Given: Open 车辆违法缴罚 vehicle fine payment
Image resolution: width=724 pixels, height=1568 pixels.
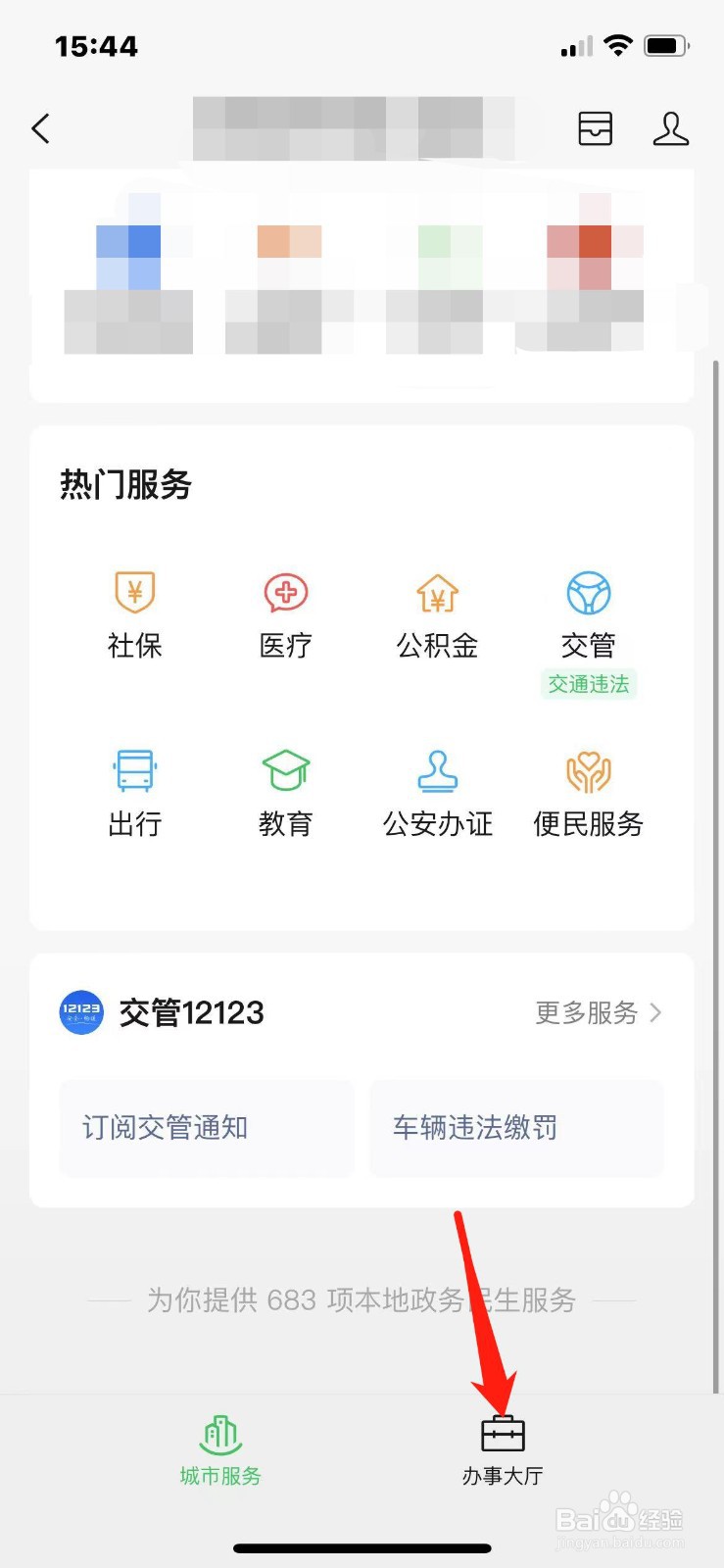Looking at the screenshot, I should (x=517, y=1128).
